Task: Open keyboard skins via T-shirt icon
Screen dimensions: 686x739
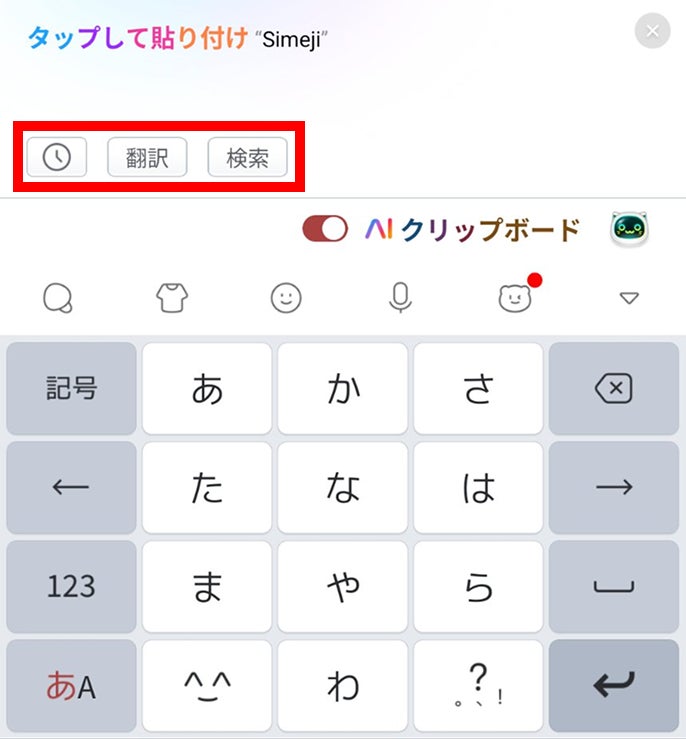Action: click(172, 297)
